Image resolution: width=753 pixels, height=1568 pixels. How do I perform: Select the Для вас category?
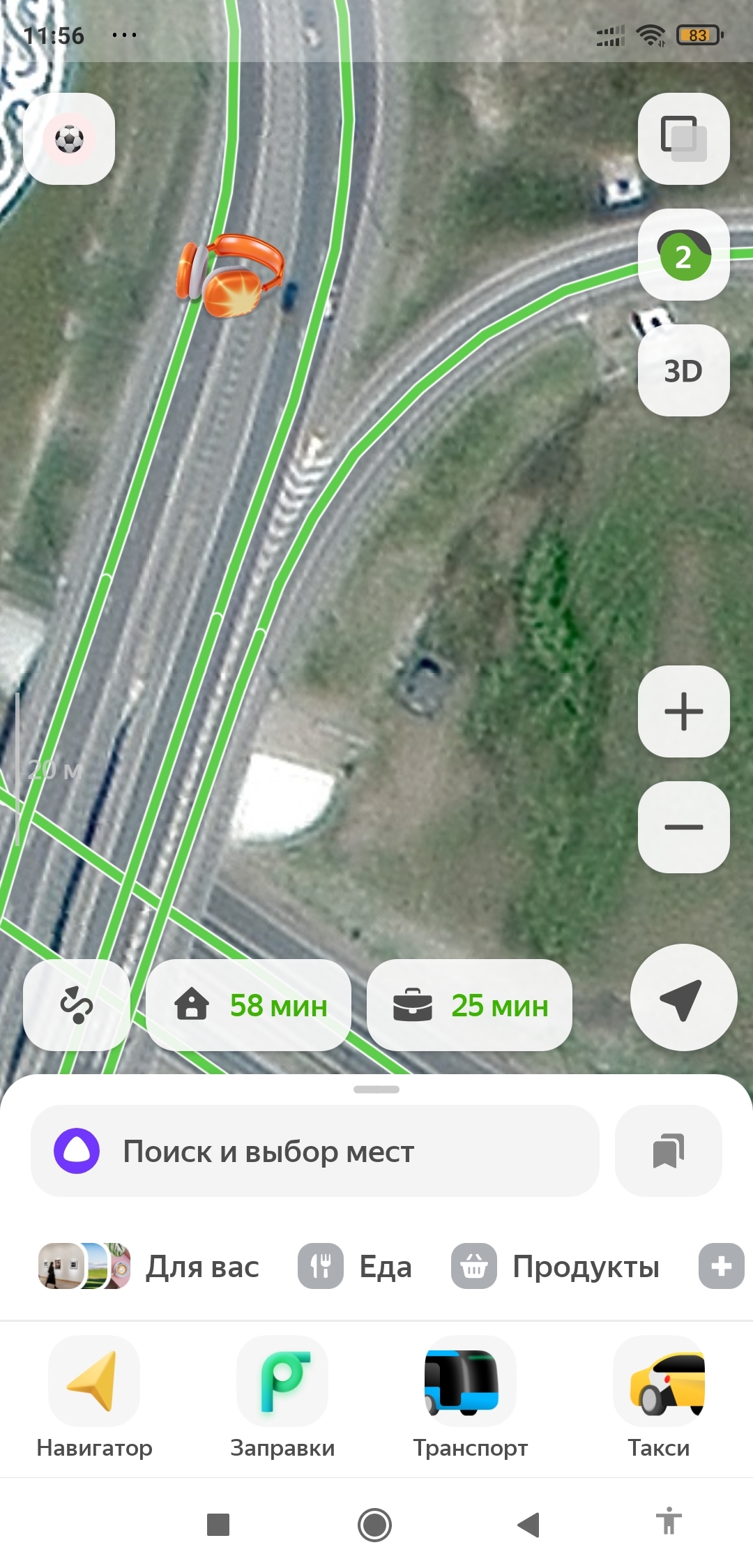[149, 1266]
